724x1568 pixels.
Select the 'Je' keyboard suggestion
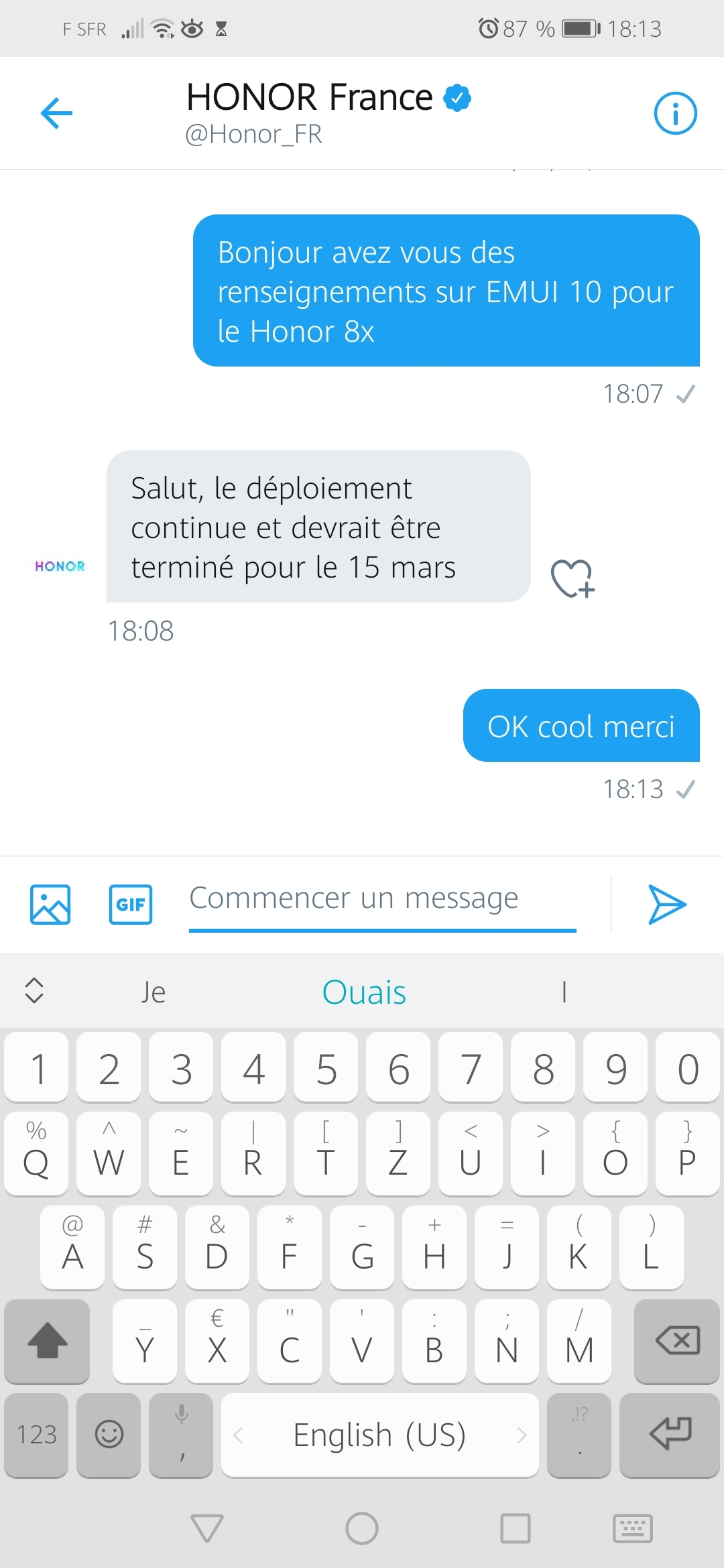point(154,992)
